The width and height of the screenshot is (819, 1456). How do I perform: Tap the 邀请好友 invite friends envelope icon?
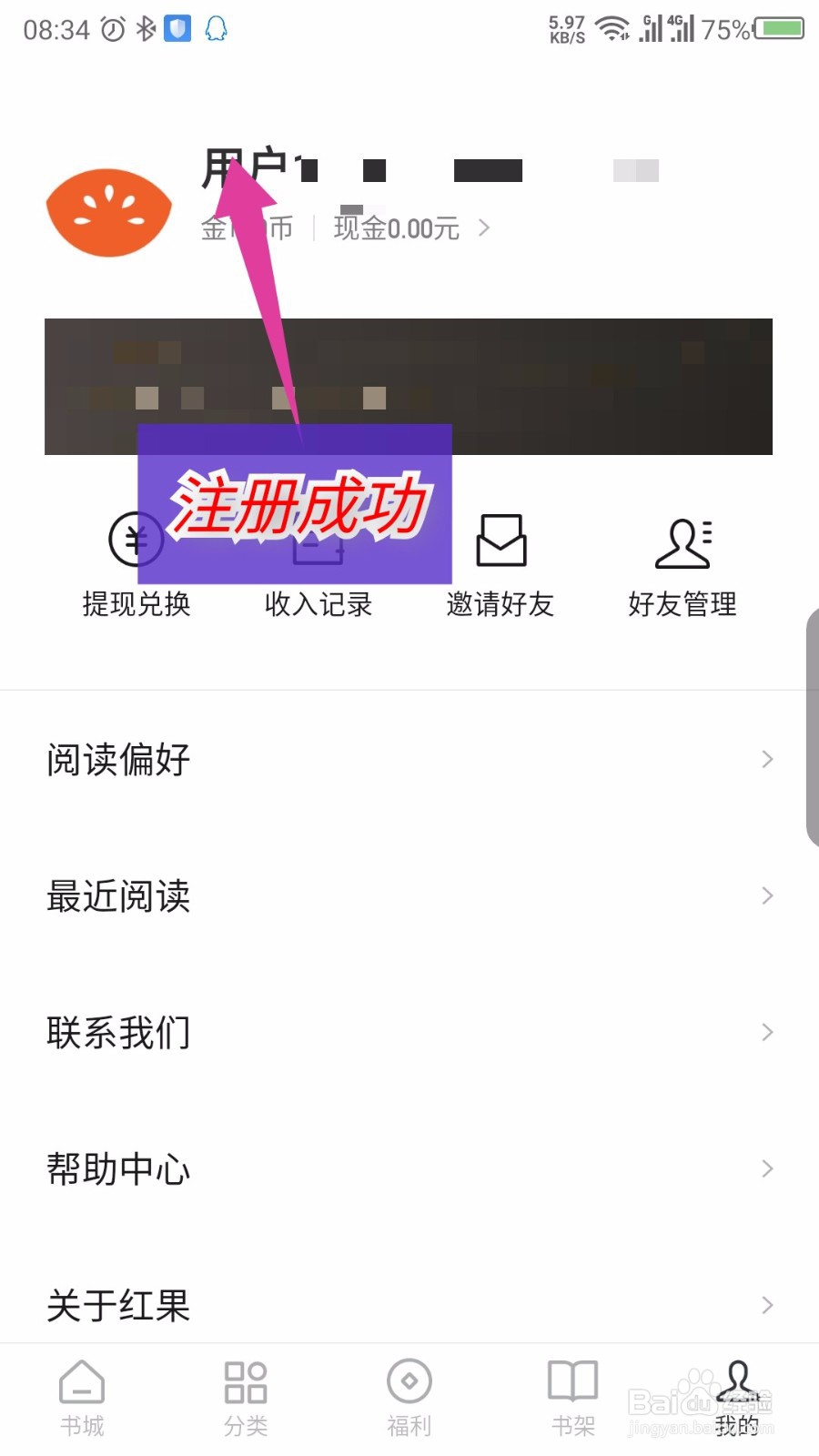[500, 539]
